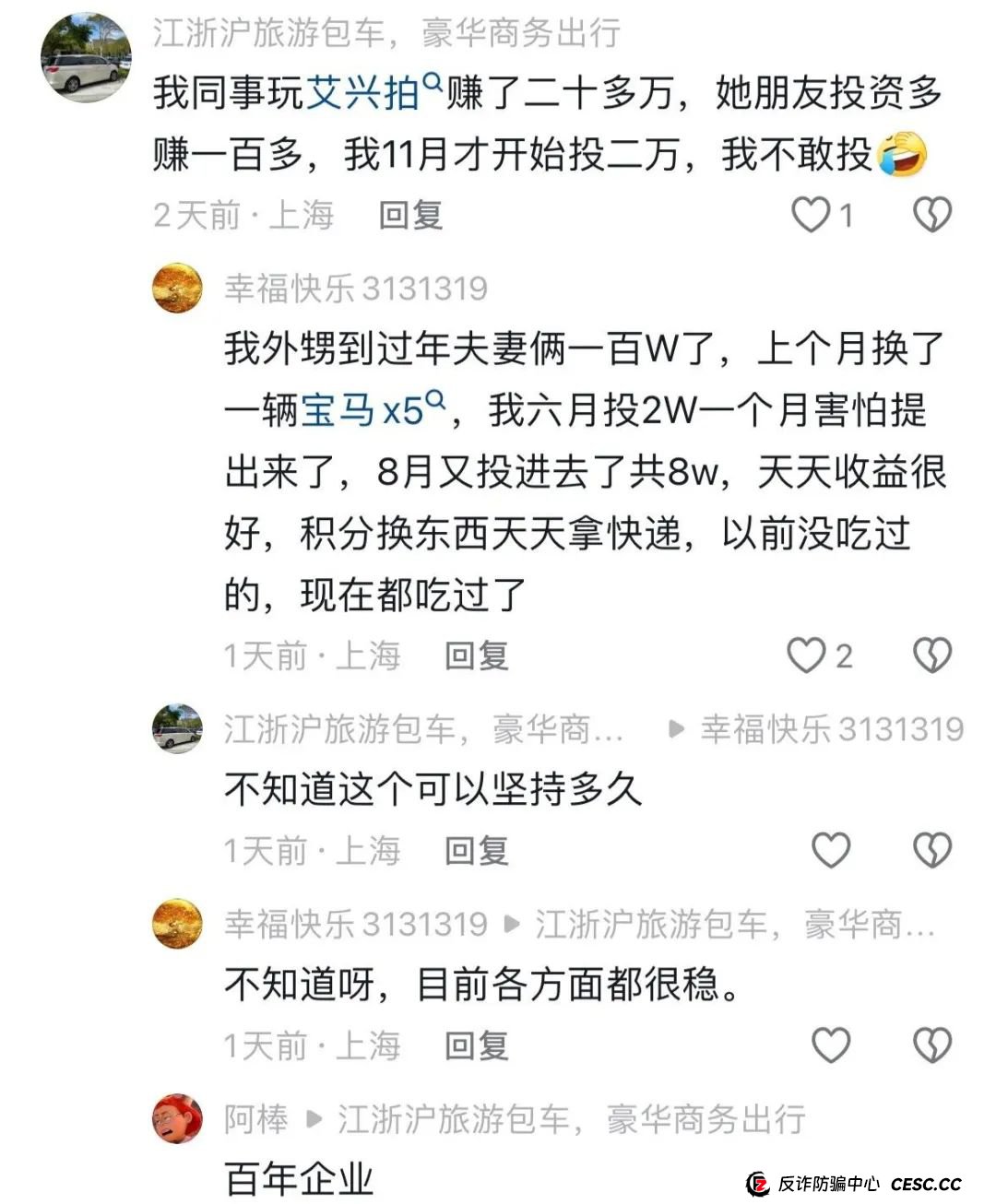
Task: Reply to the 宝马x5 comment
Action: (476, 656)
